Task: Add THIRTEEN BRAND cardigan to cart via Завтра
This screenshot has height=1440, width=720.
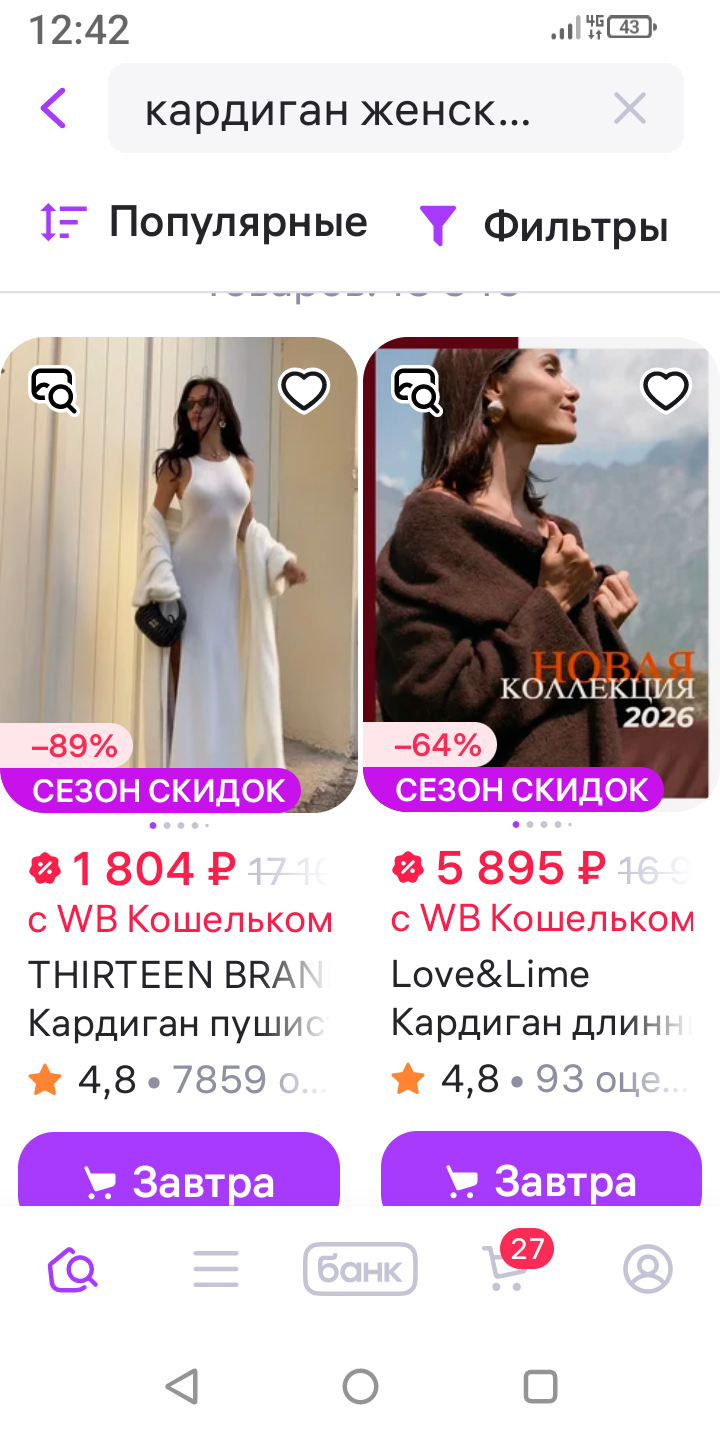Action: [x=179, y=1180]
